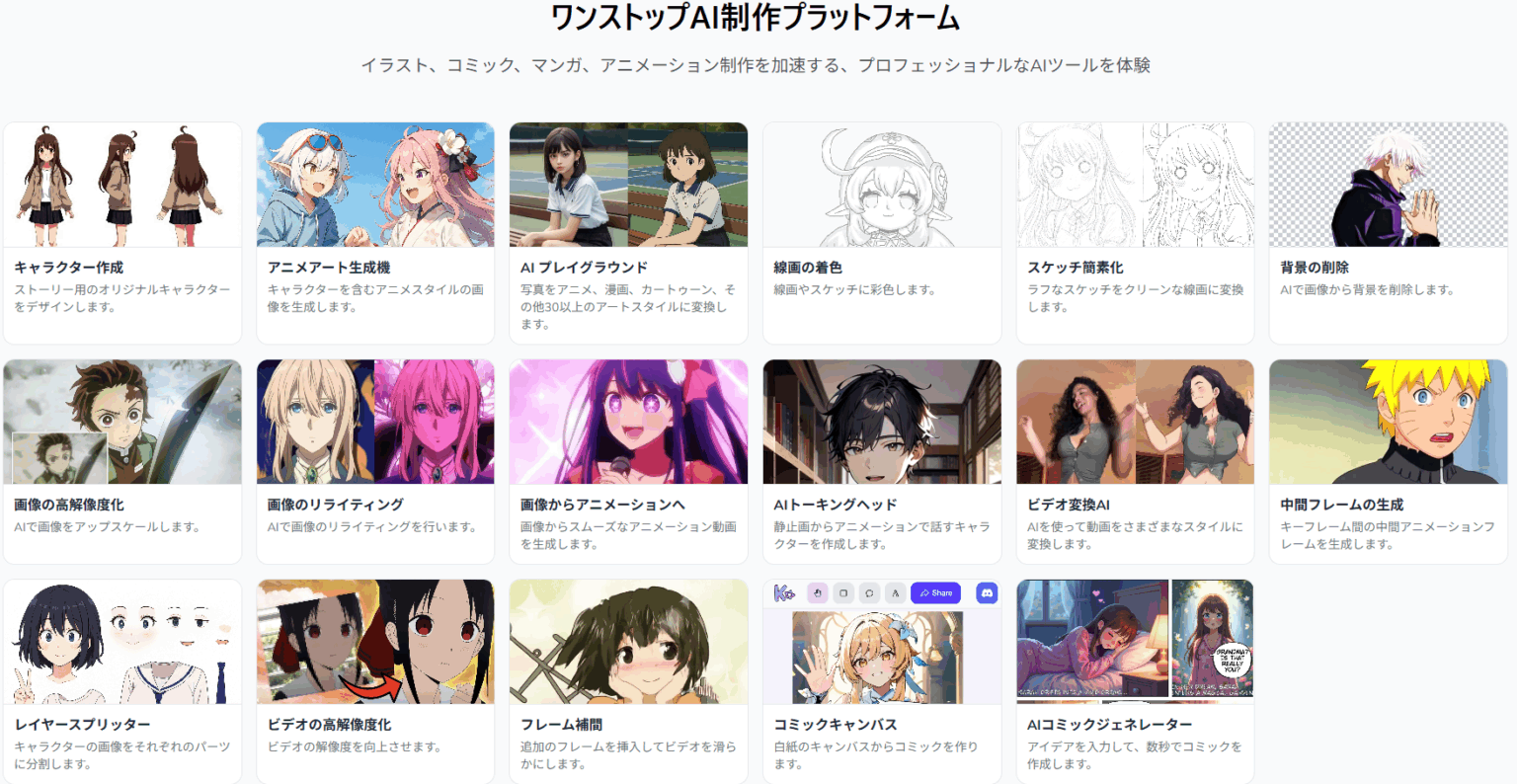Select the ビデオの高解像度化 card
Viewport: 1517px width, 784px height.
pyautogui.click(x=375, y=681)
